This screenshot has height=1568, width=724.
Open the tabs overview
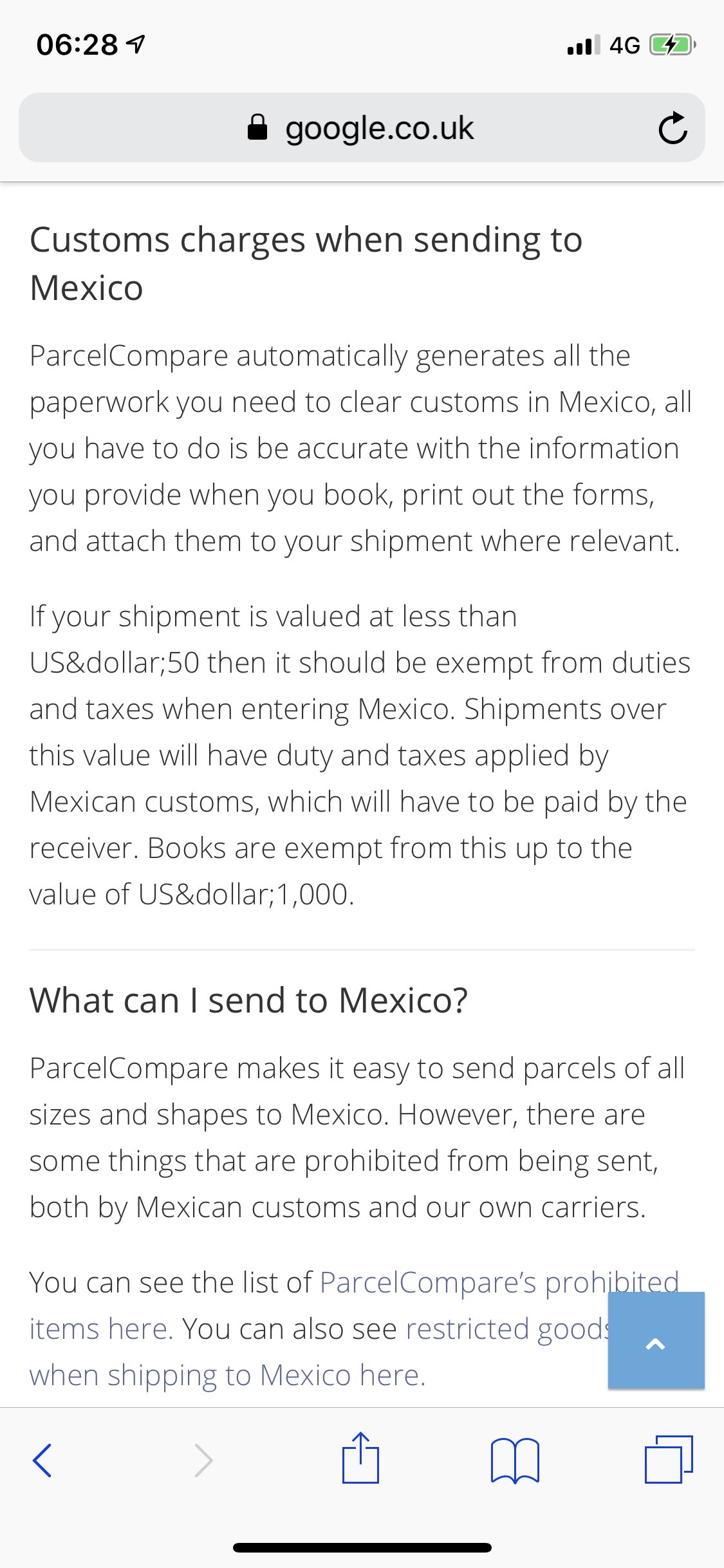pyautogui.click(x=669, y=1460)
